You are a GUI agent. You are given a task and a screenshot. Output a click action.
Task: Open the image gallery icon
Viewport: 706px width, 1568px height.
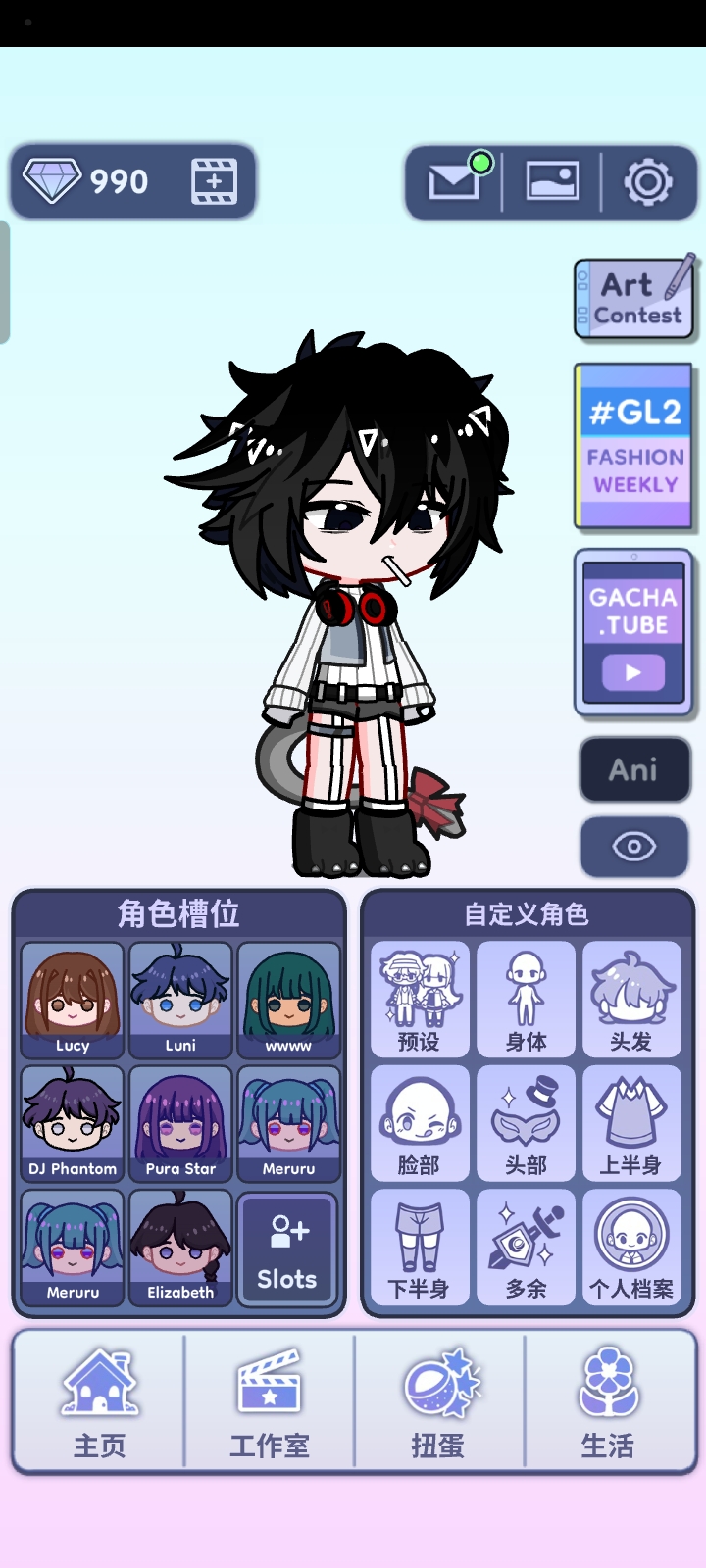pos(552,182)
